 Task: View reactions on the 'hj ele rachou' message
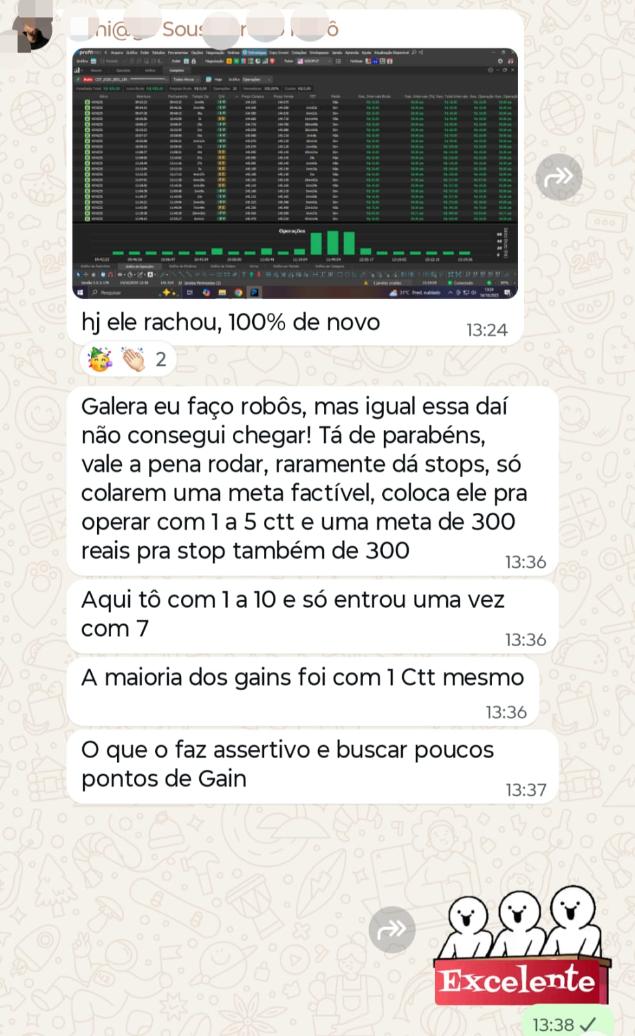[x=127, y=359]
